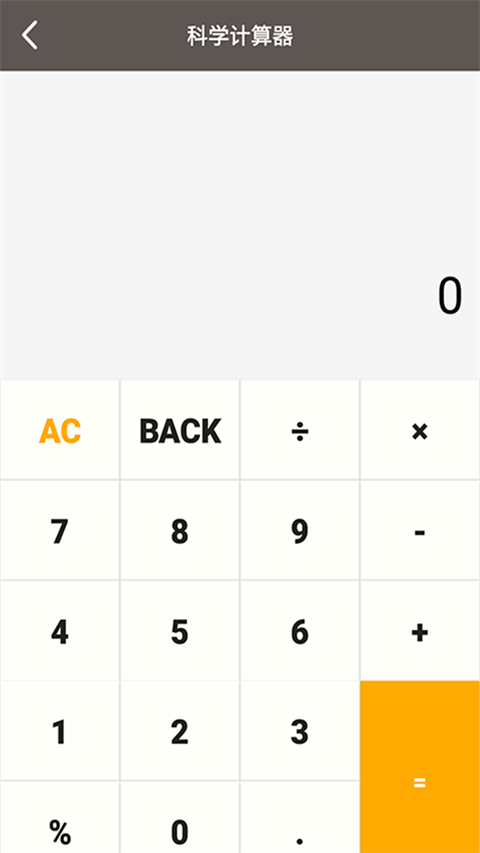Insert a decimal point
This screenshot has width=480, height=853.
pos(300,818)
